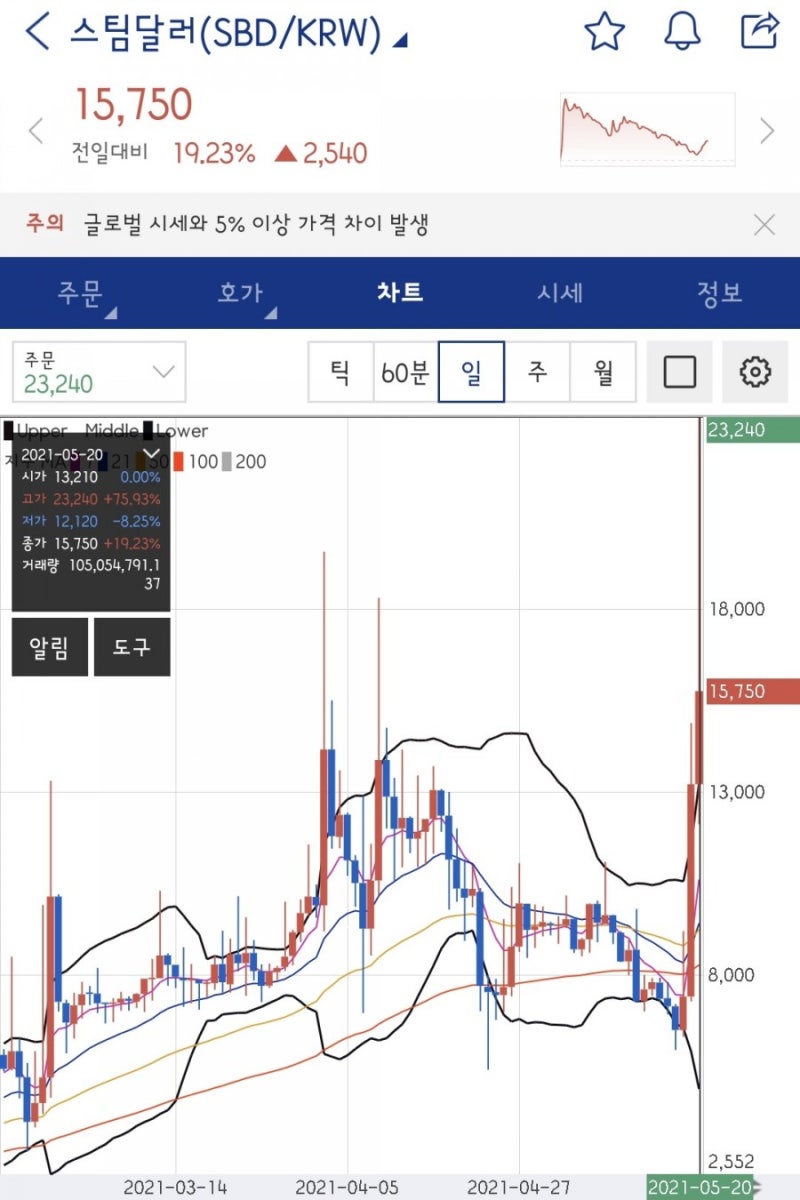This screenshot has width=800, height=1200.
Task: Toggle the MA 100 indicator legend
Action: [199, 462]
